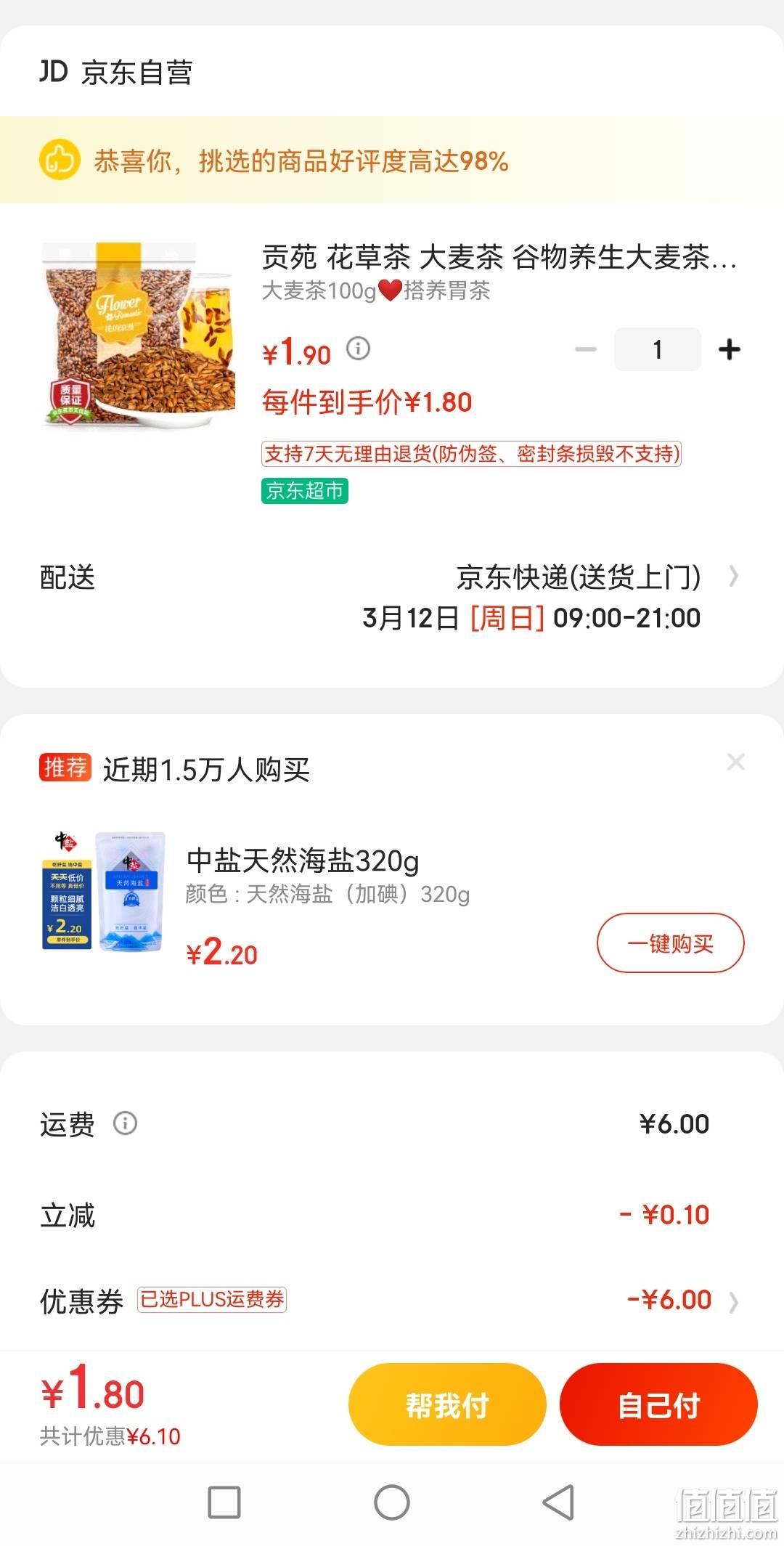Open 优惠券 coupon selection row
784x1546 pixels.
tap(392, 1301)
